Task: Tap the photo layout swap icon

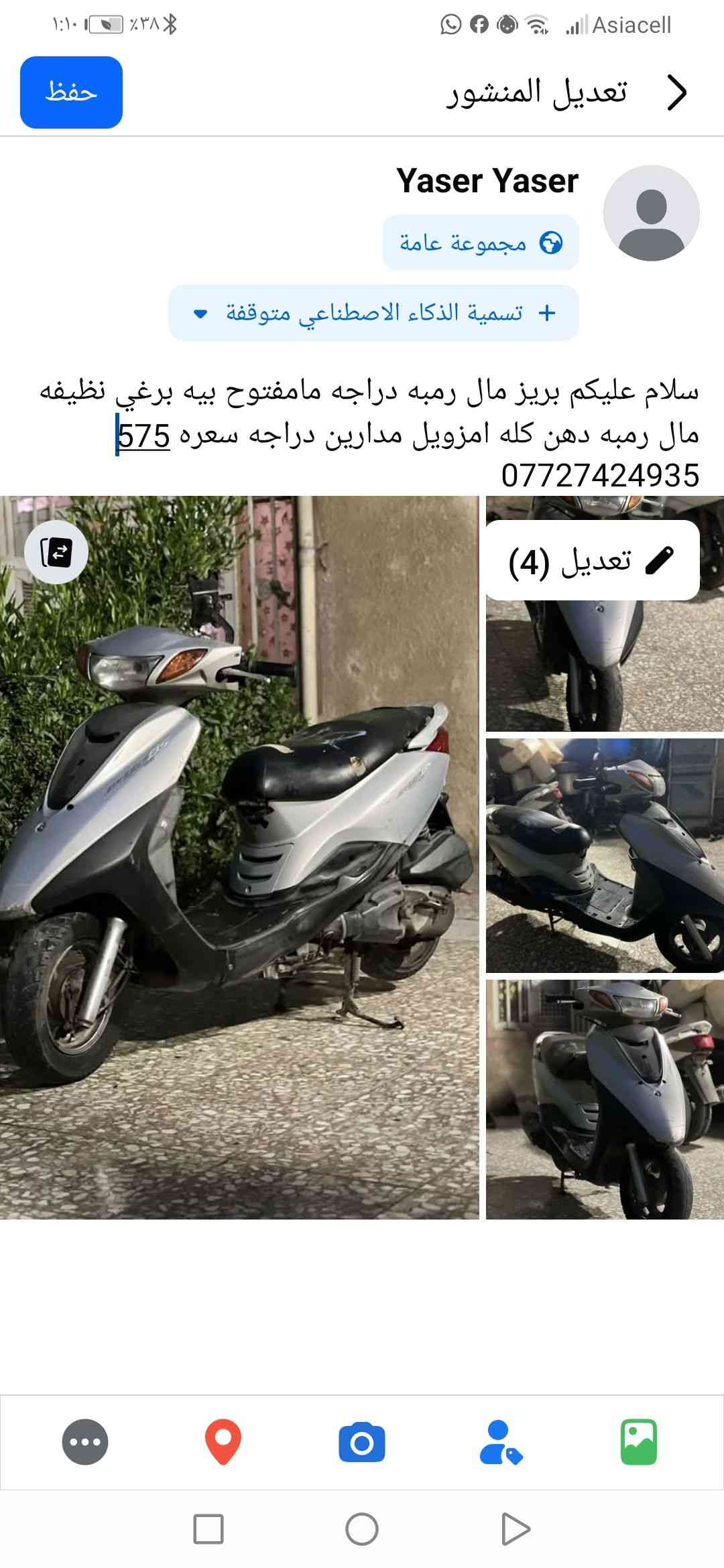Action: (x=56, y=552)
